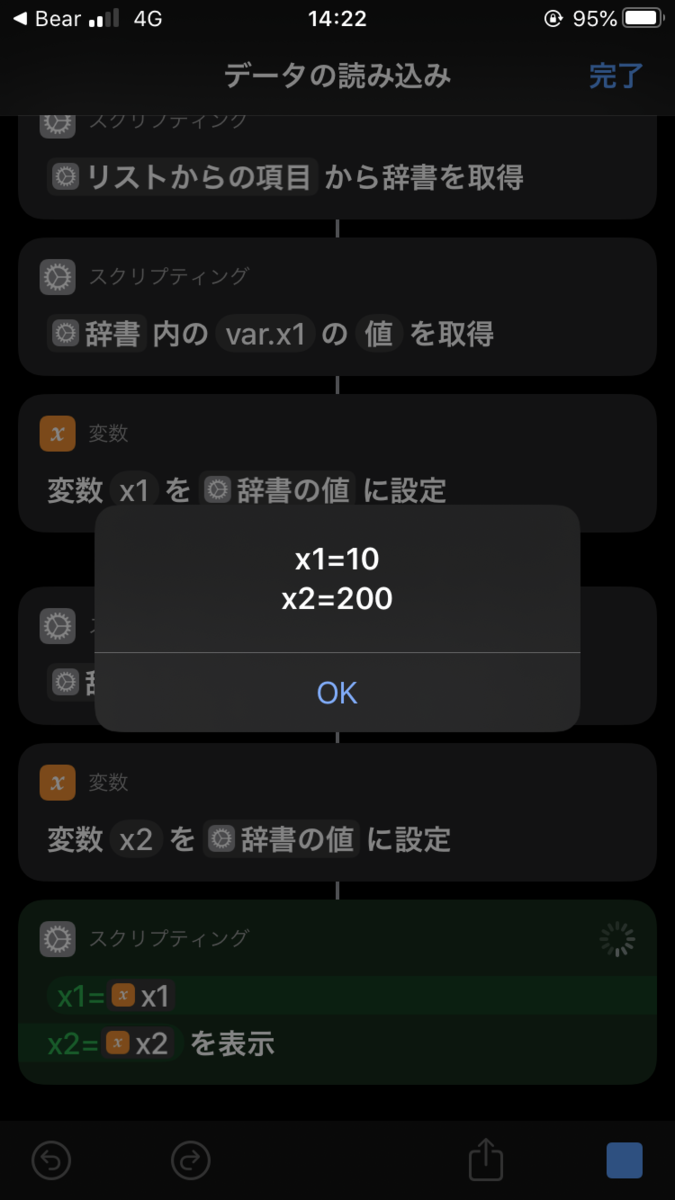The width and height of the screenshot is (675, 1200).
Task: Open the share sheet
Action: 485,1160
